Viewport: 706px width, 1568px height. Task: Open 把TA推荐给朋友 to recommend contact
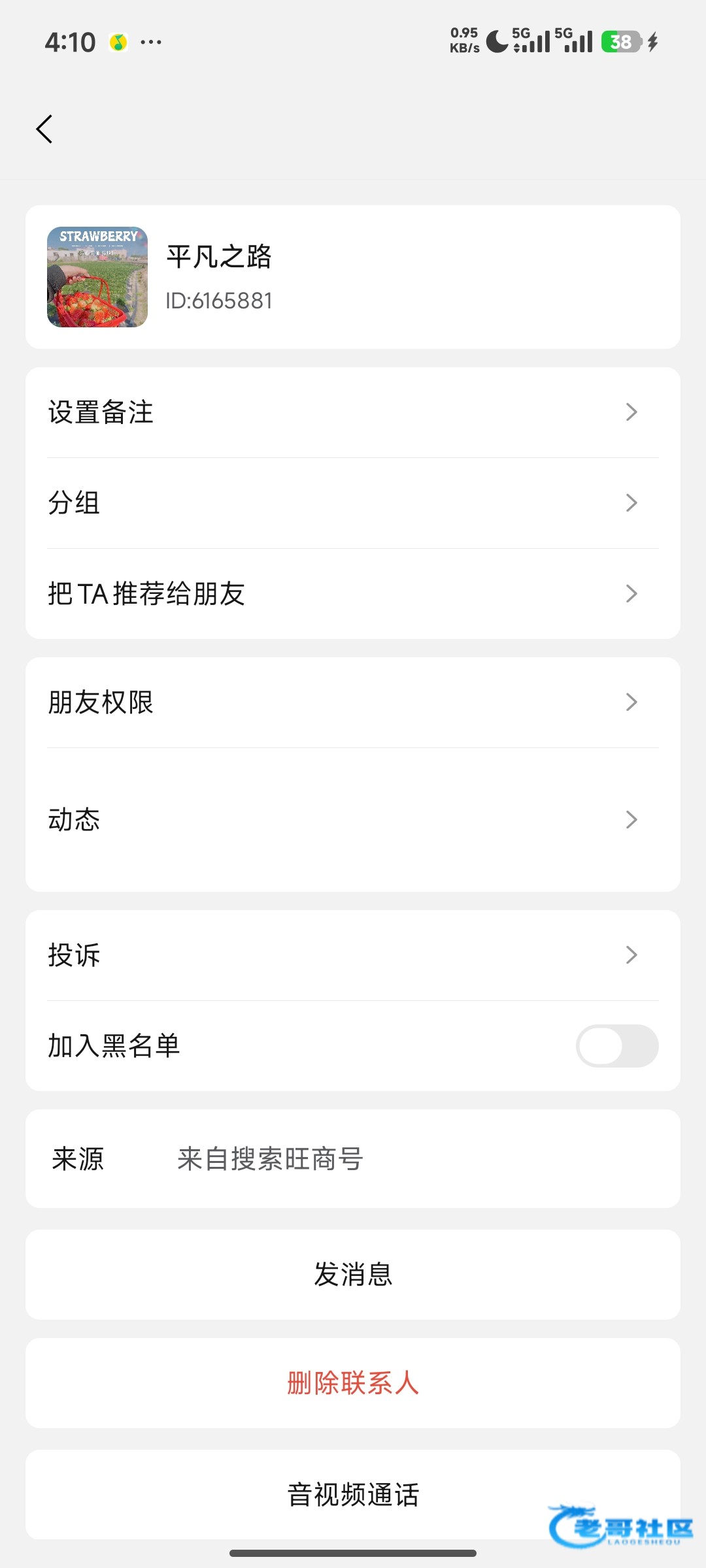353,594
